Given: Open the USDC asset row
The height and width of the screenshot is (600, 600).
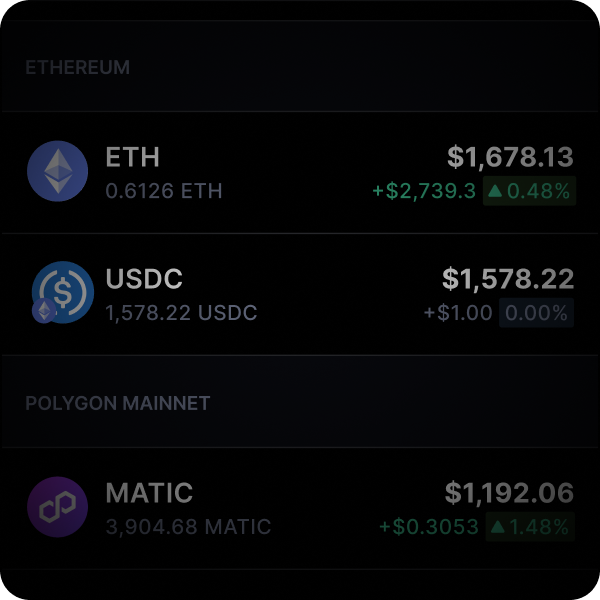Looking at the screenshot, I should click(300, 294).
